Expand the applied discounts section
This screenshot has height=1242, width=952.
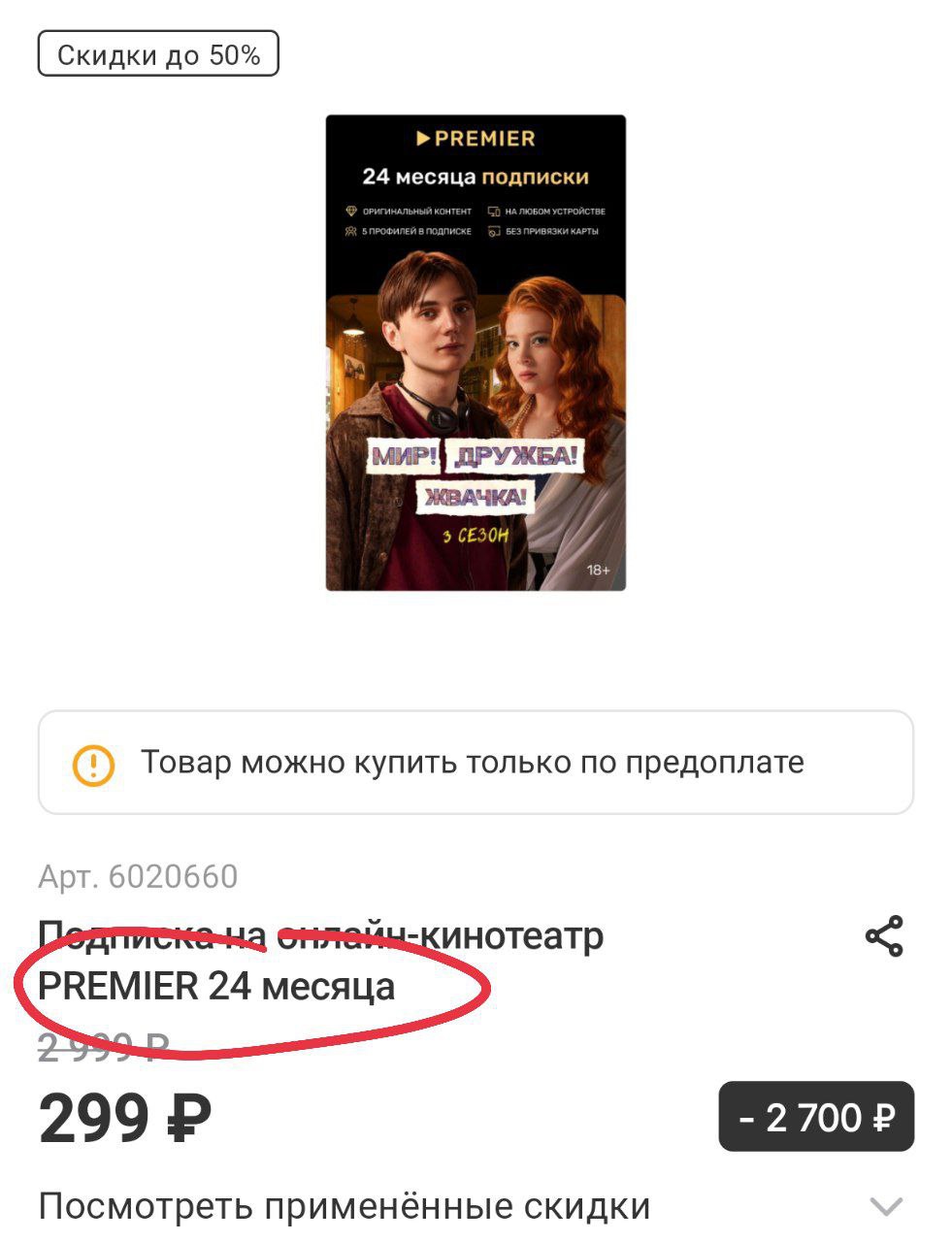coord(885,1206)
